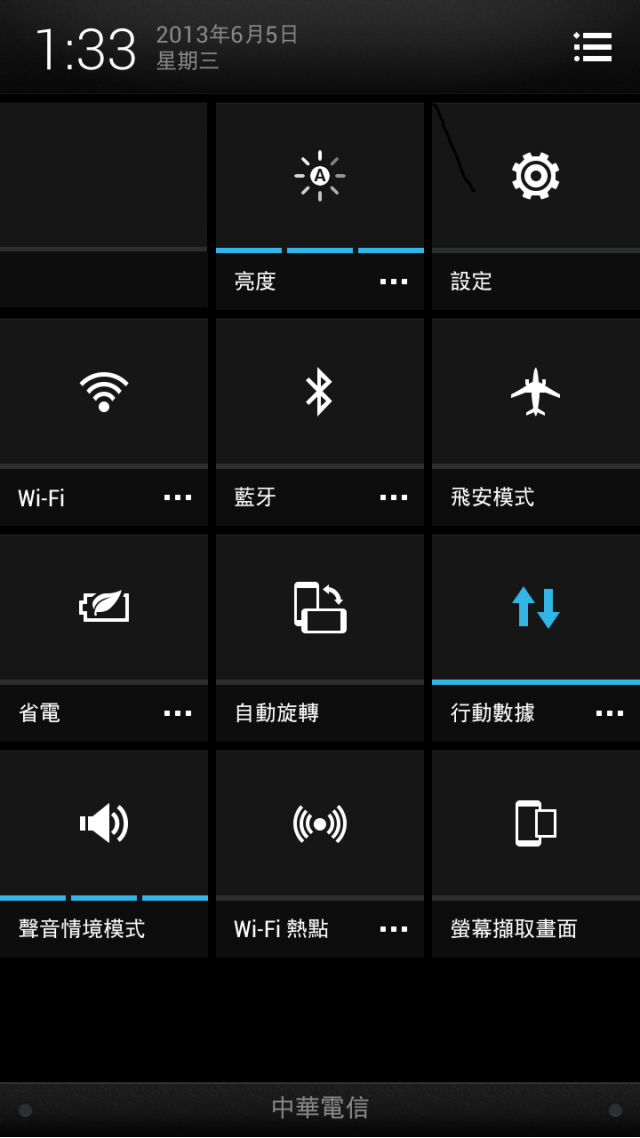Toggle the Wi-Fi tile

104,392
